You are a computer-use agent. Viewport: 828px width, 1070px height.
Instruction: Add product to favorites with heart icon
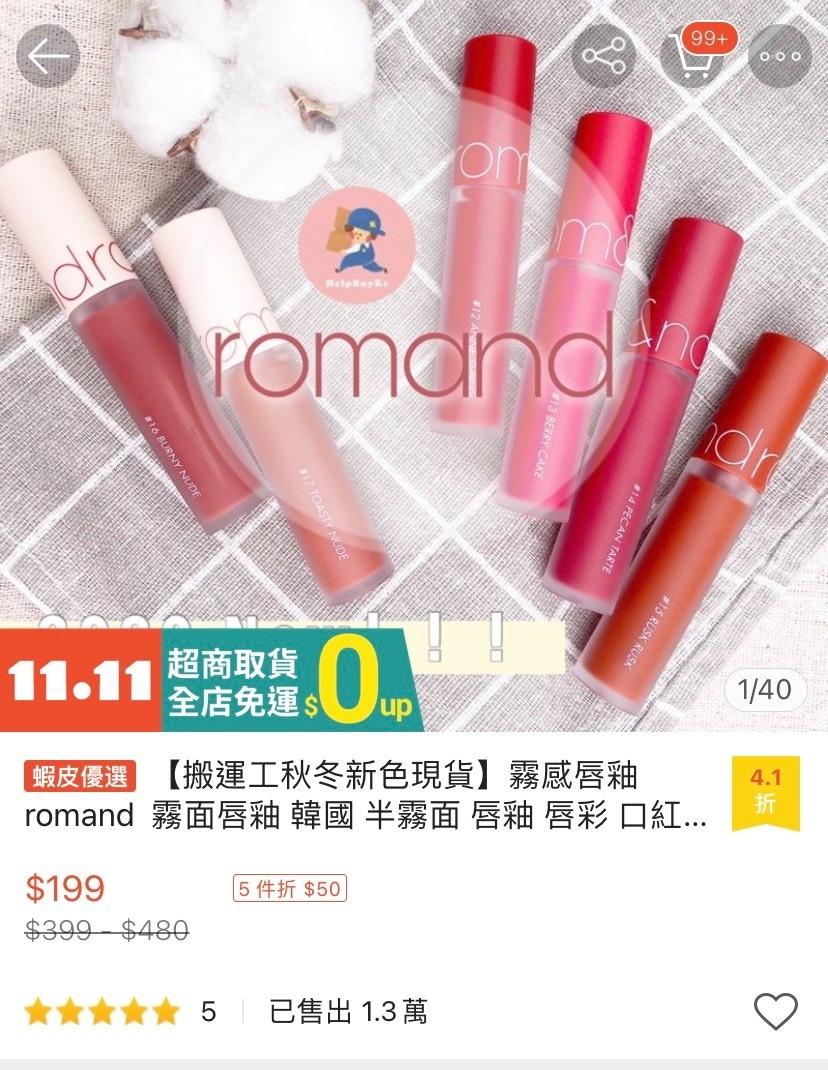click(775, 1012)
